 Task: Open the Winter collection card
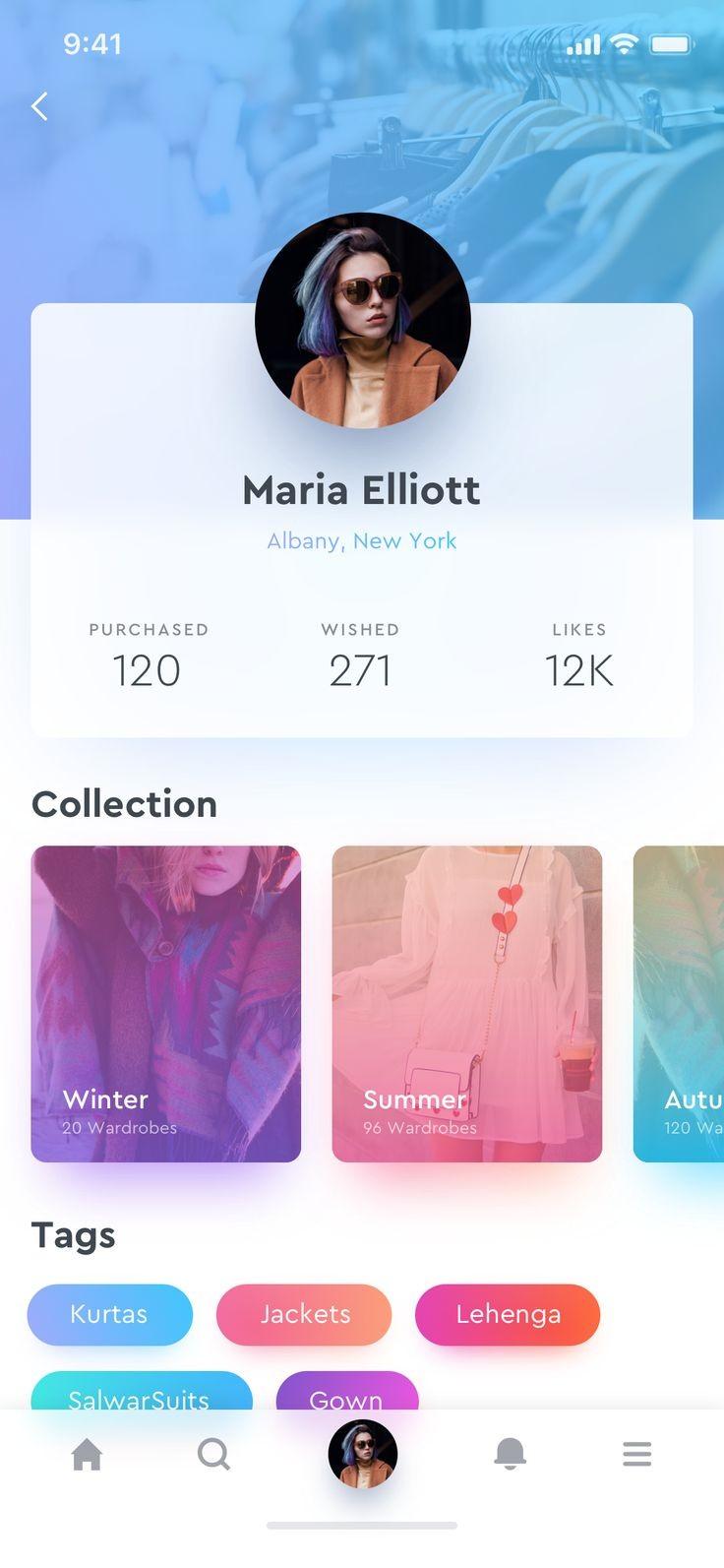point(165,1004)
